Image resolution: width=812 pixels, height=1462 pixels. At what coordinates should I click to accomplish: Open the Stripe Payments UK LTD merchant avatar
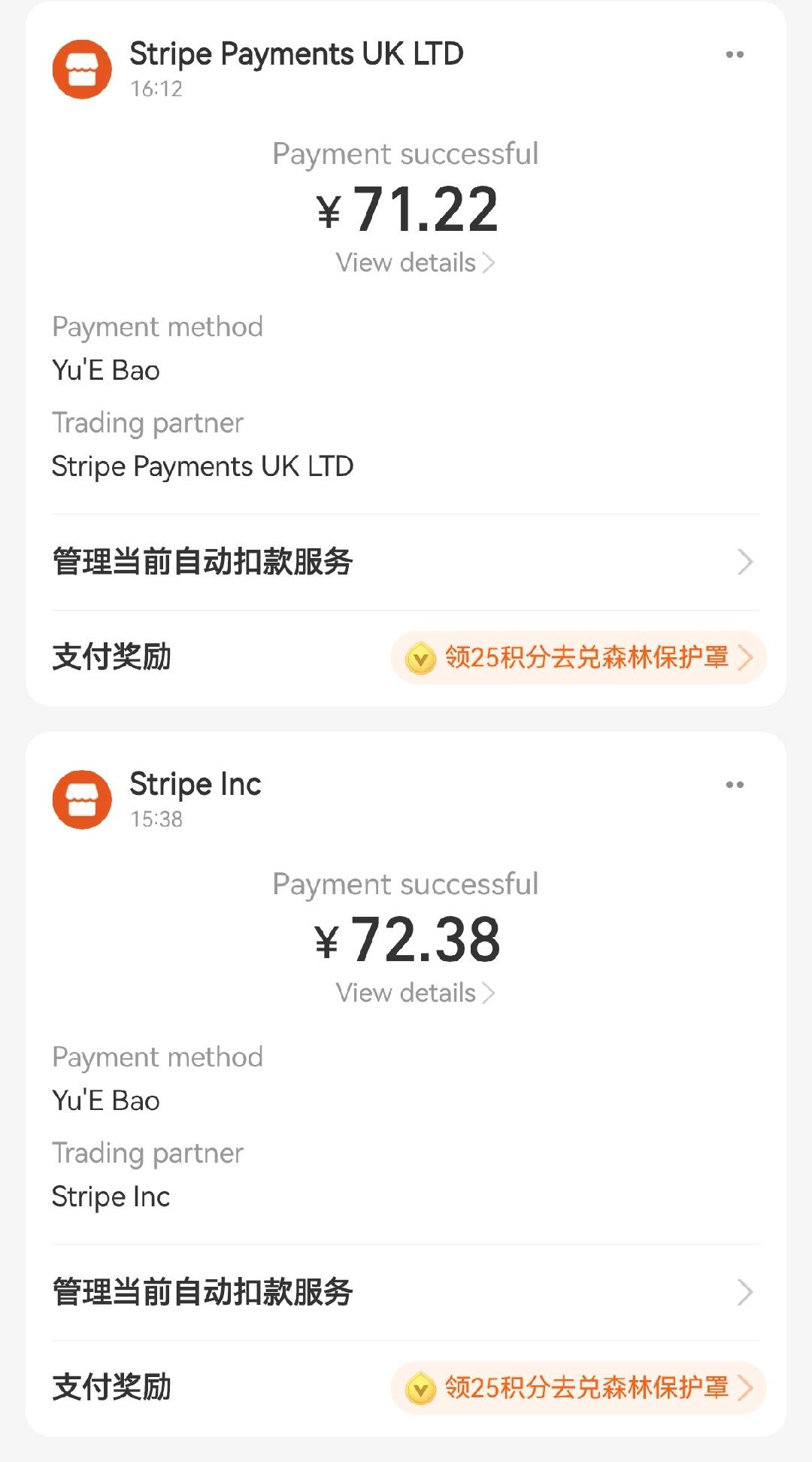pos(82,69)
